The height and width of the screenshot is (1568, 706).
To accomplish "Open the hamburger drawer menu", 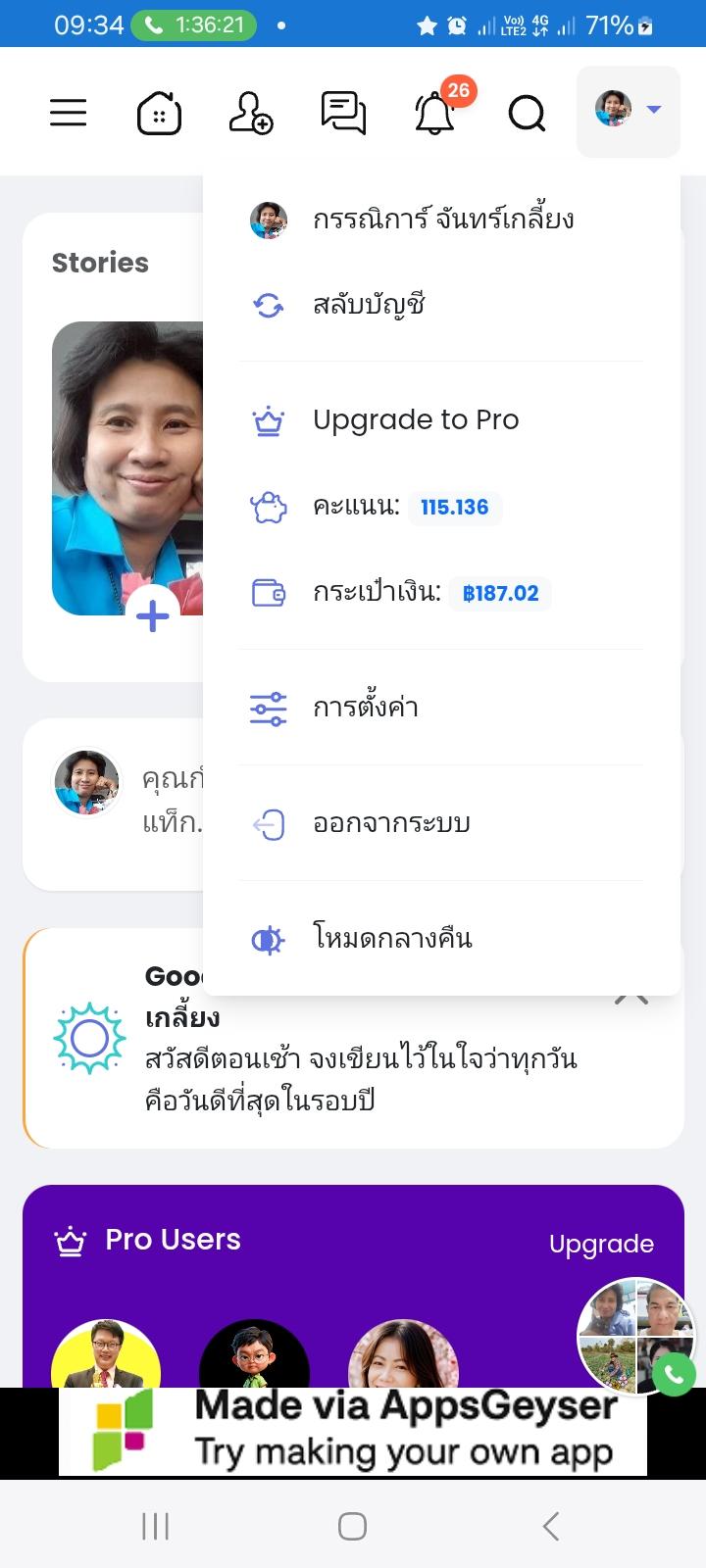I will [x=69, y=113].
